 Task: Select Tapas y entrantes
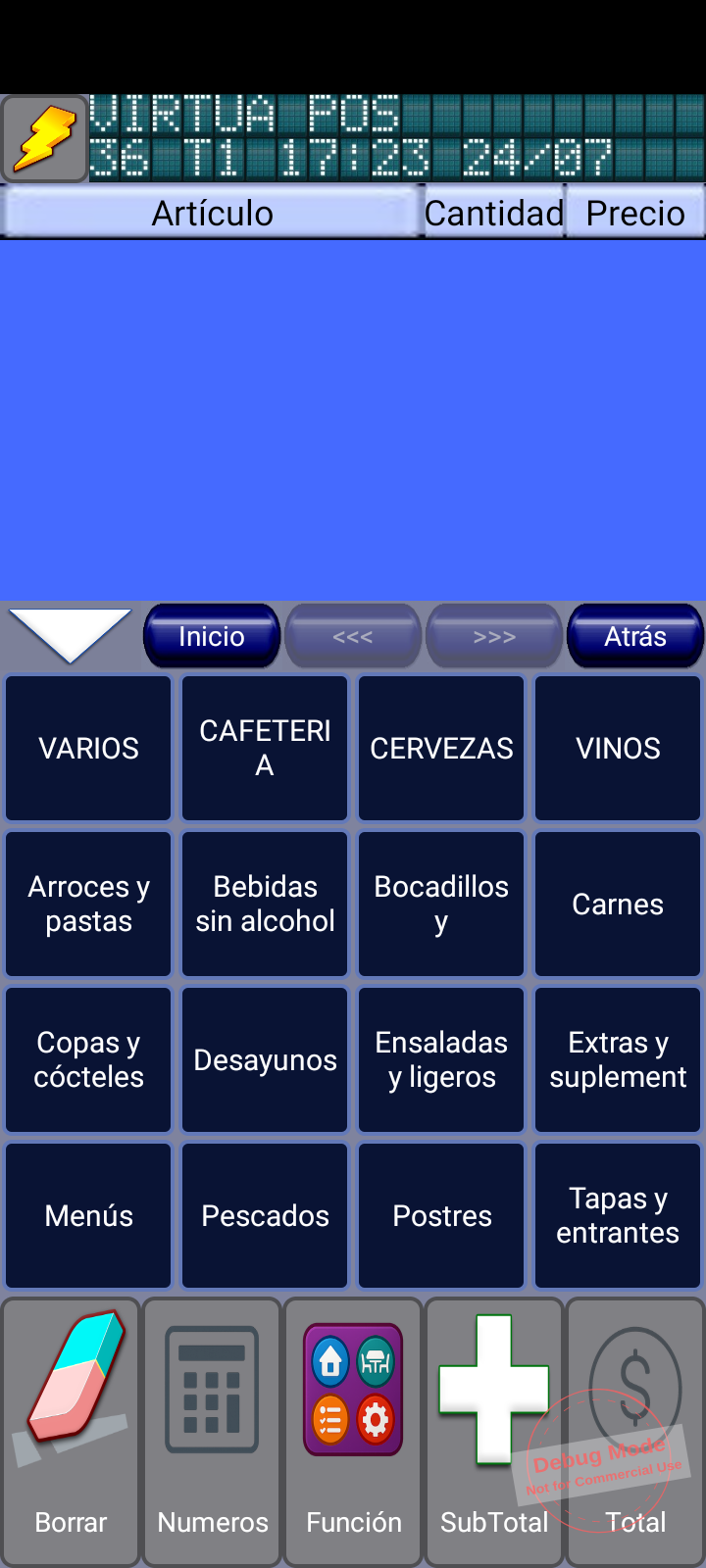tap(618, 1215)
